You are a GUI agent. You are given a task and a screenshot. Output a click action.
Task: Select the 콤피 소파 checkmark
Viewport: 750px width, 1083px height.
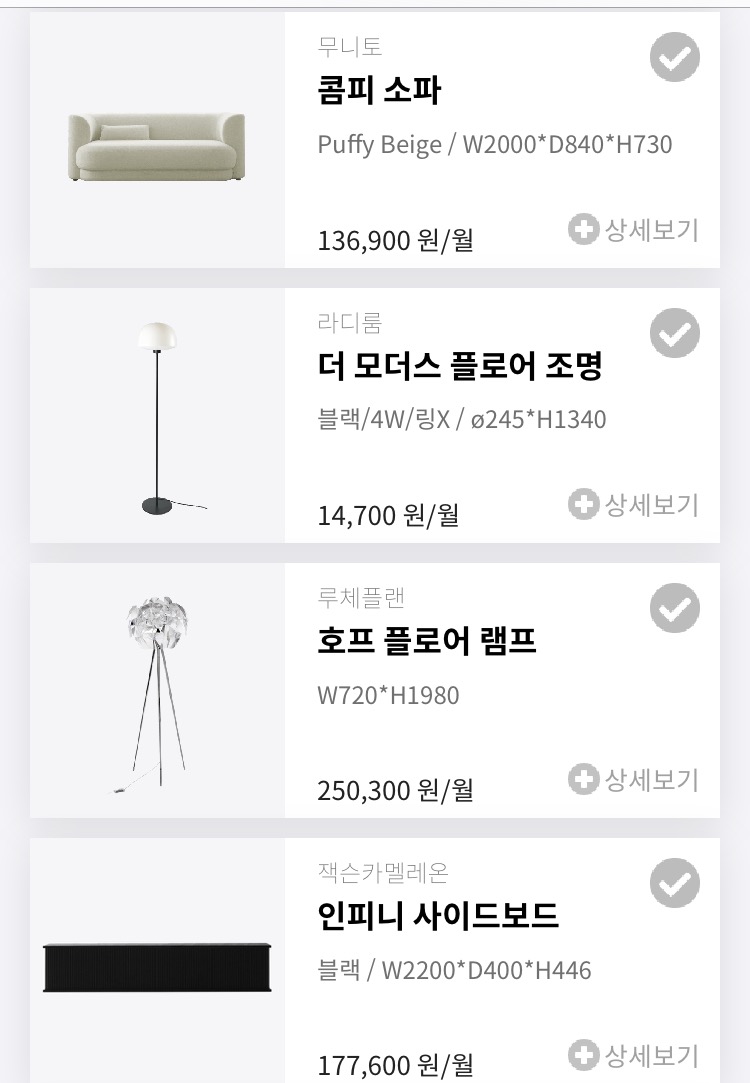click(x=675, y=57)
